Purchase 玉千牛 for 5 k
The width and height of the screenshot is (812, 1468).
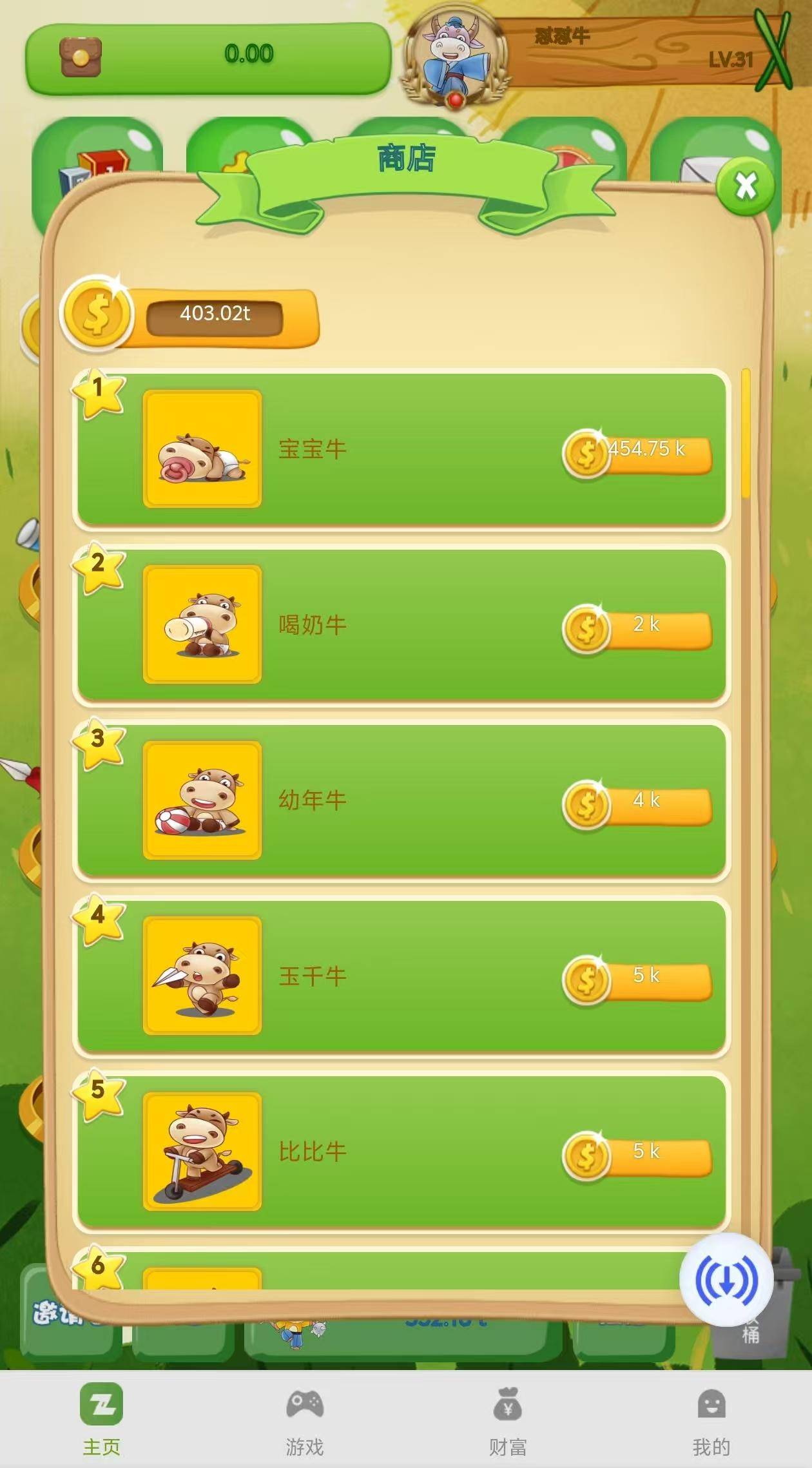point(638,981)
